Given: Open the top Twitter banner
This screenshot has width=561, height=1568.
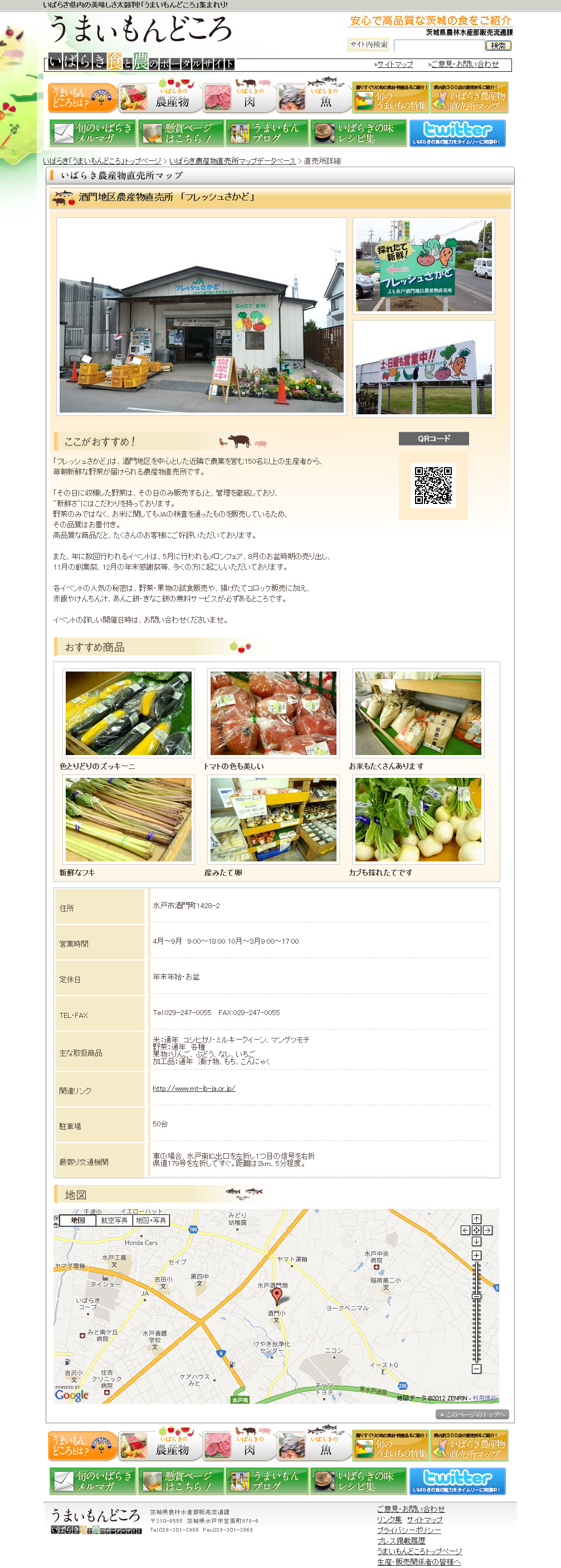Looking at the screenshot, I should click(457, 133).
